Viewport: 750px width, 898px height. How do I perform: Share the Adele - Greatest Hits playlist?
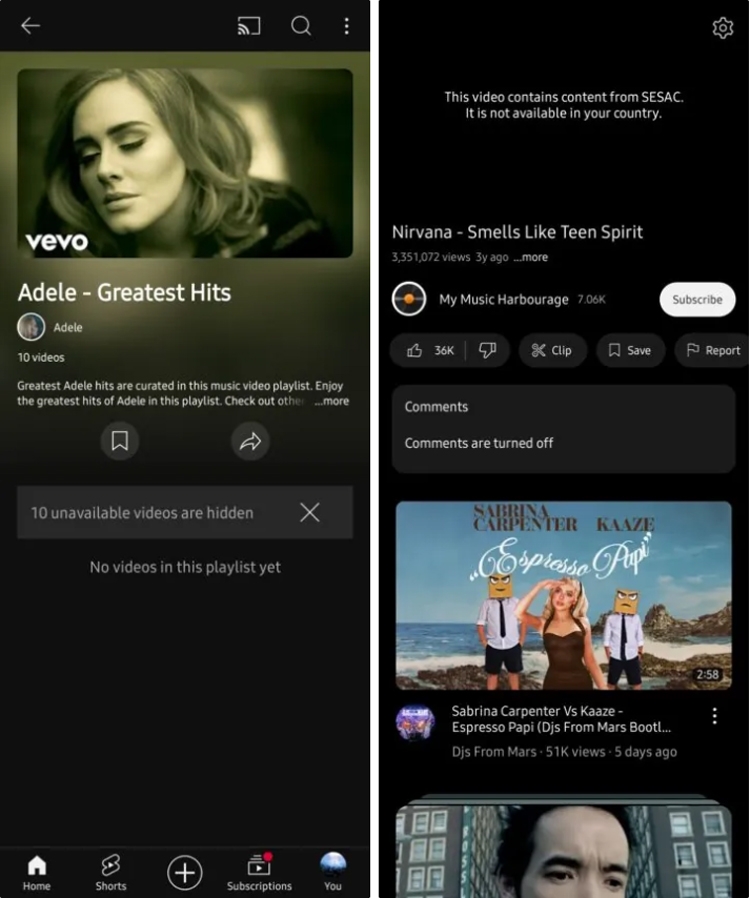click(x=250, y=441)
